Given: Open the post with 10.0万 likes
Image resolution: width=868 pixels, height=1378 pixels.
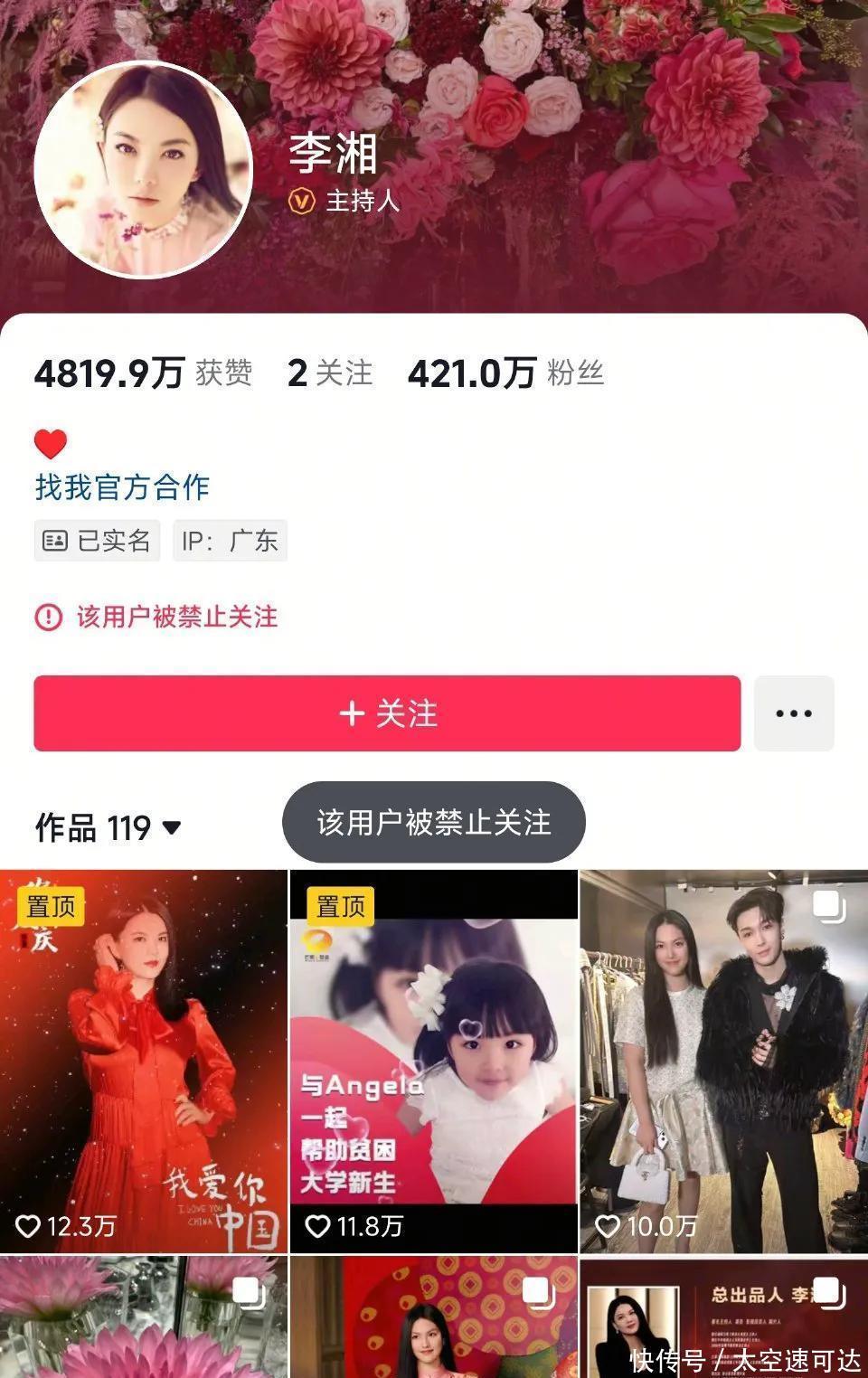Looking at the screenshot, I should pos(723,1061).
